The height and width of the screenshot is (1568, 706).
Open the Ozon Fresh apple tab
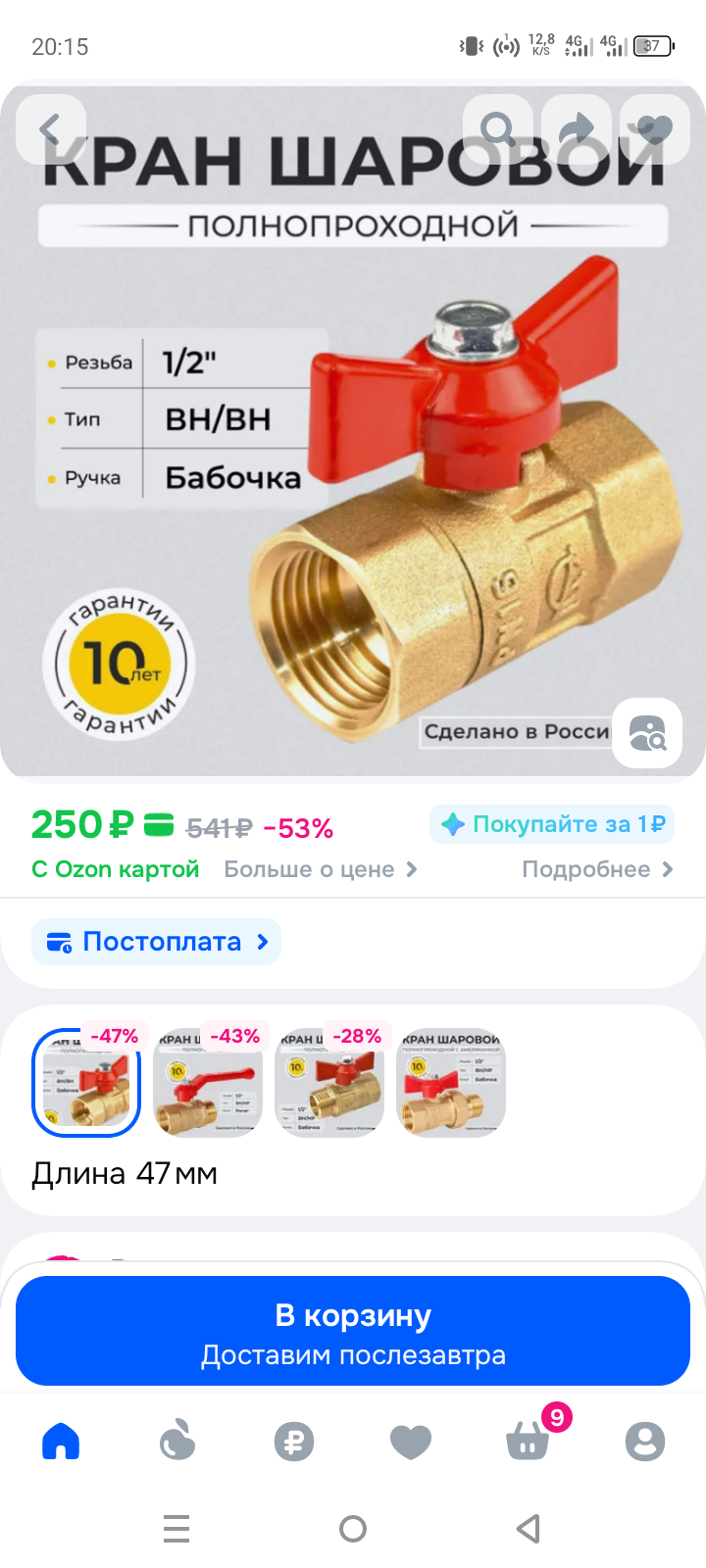[x=177, y=1442]
